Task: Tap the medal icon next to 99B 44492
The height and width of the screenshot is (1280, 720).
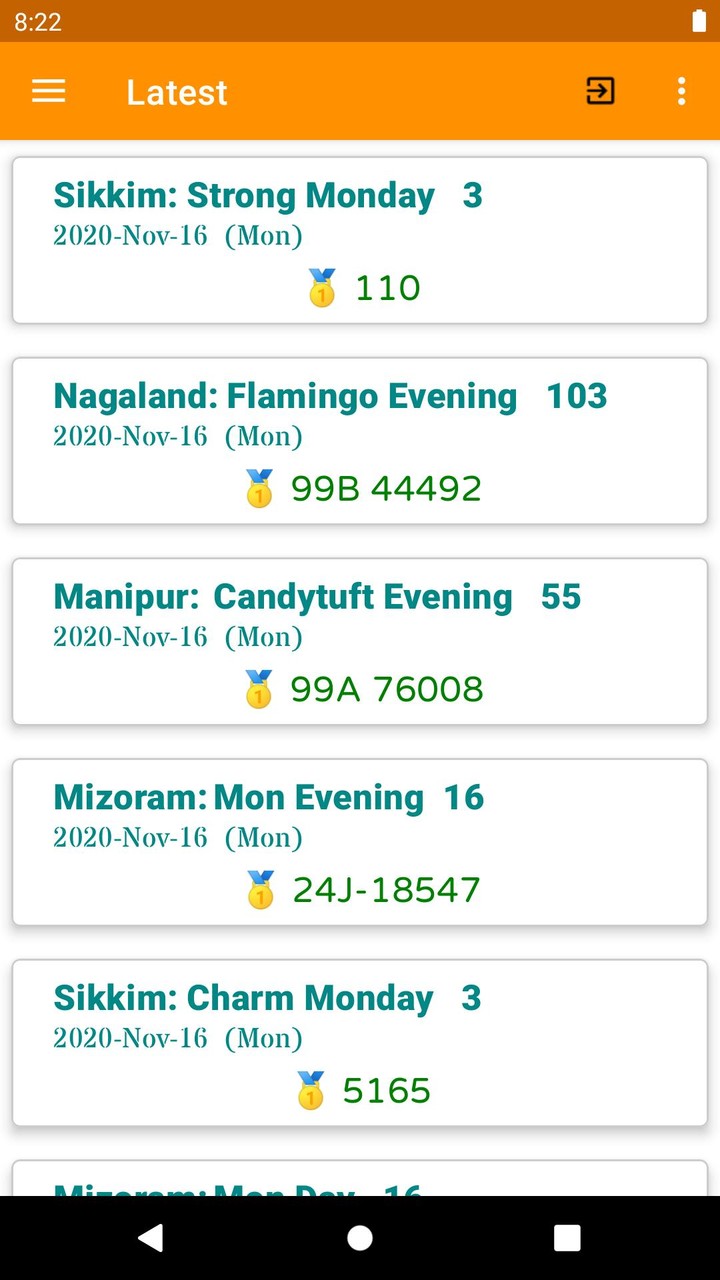Action: pyautogui.click(x=259, y=488)
